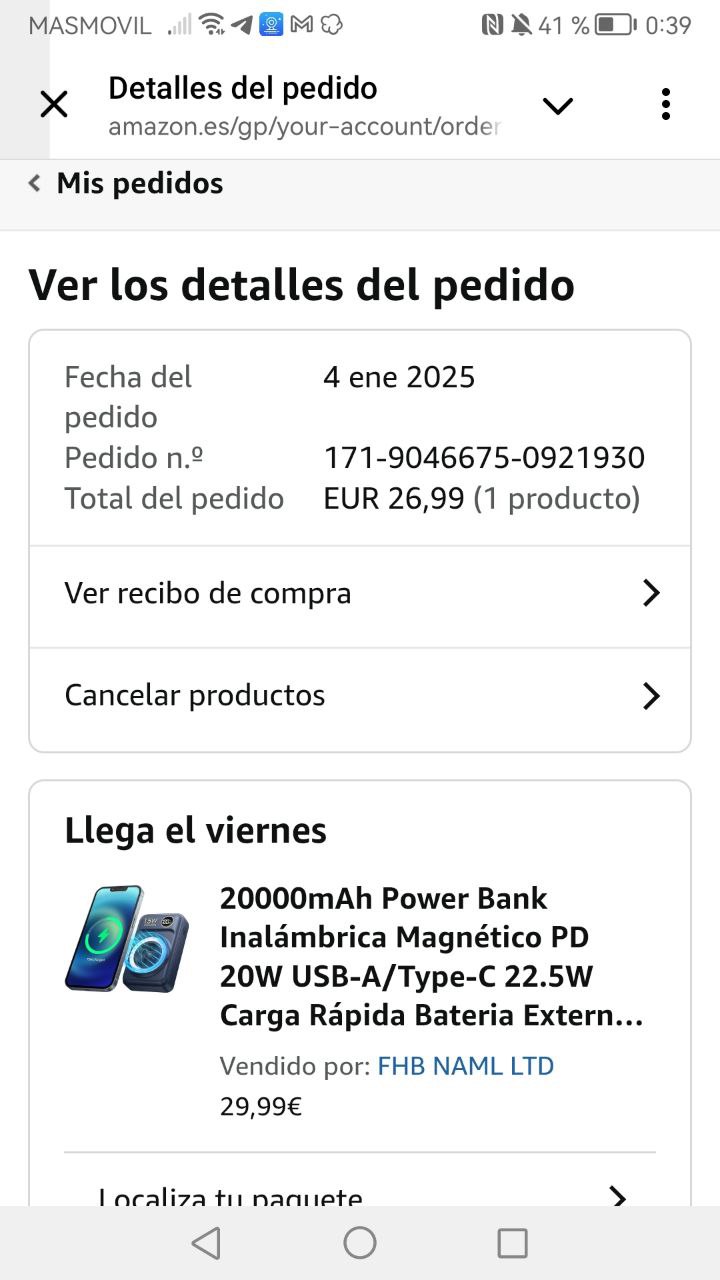Open Localiza tu paquete tracking
The image size is (720, 1280).
pyautogui.click(x=360, y=1195)
